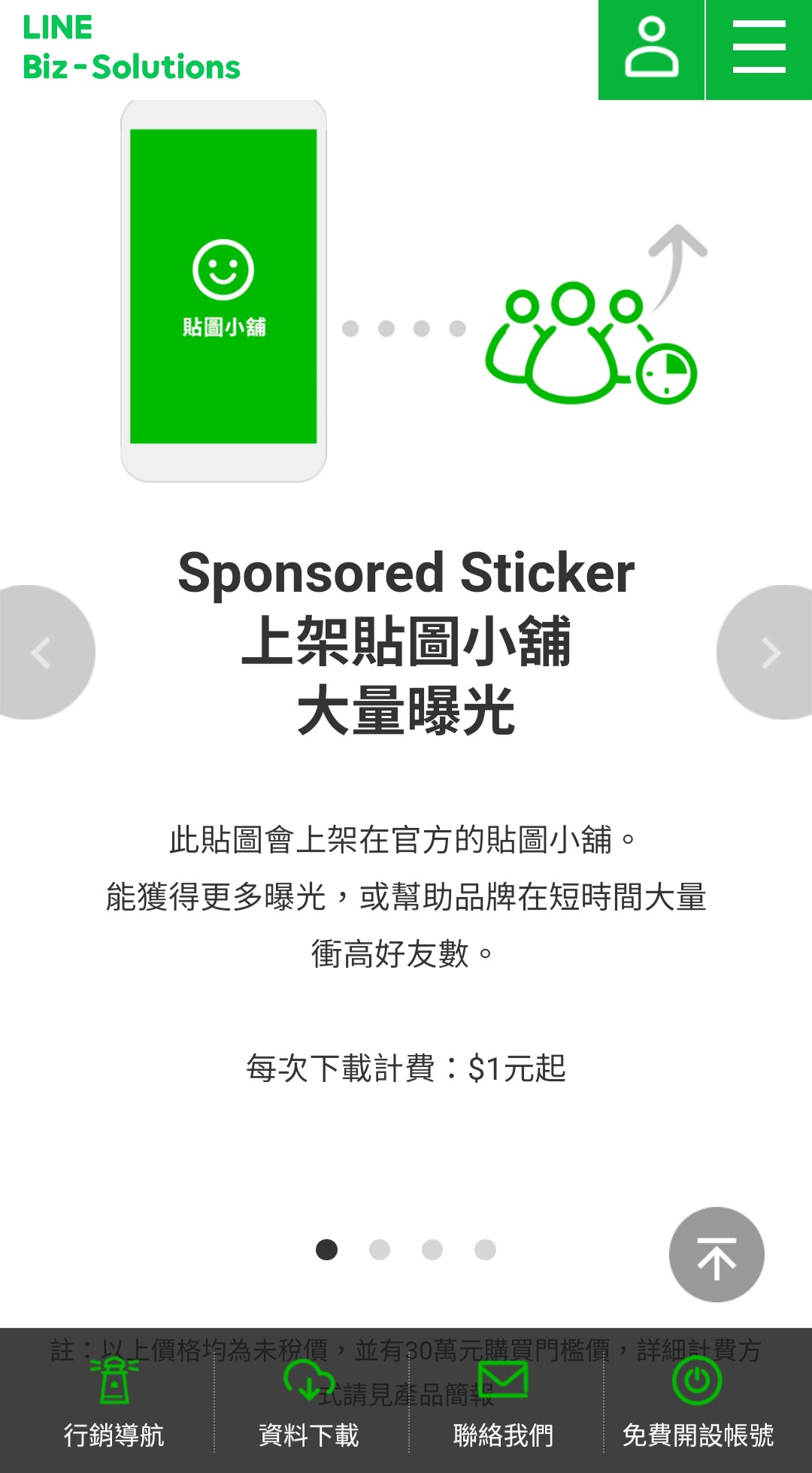Jump to the third carousel dot
The height and width of the screenshot is (1473, 812).
[x=432, y=1250]
